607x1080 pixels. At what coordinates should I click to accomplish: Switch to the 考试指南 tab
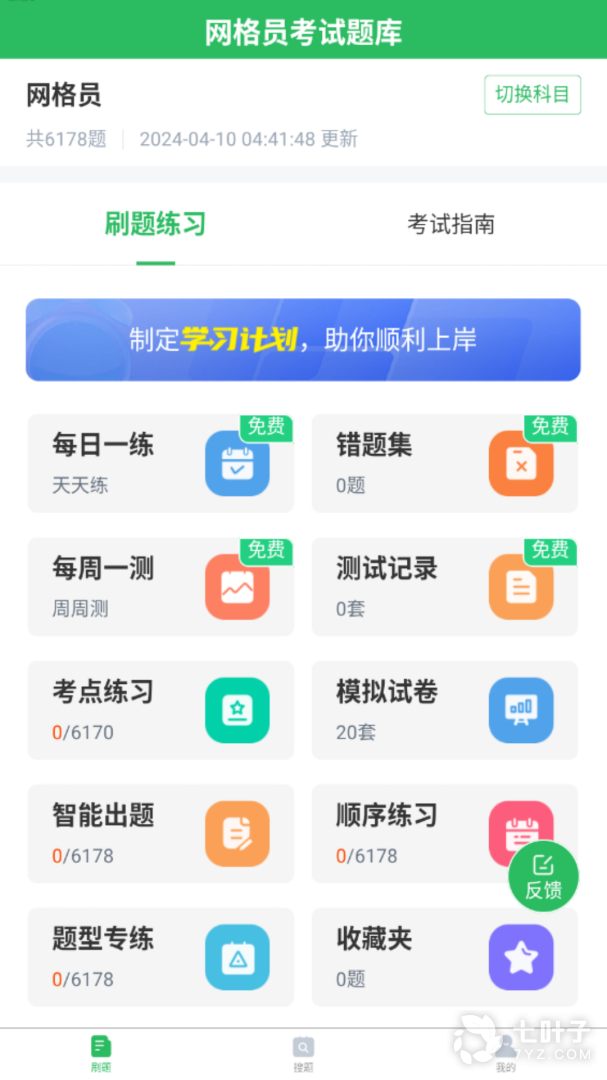point(450,224)
